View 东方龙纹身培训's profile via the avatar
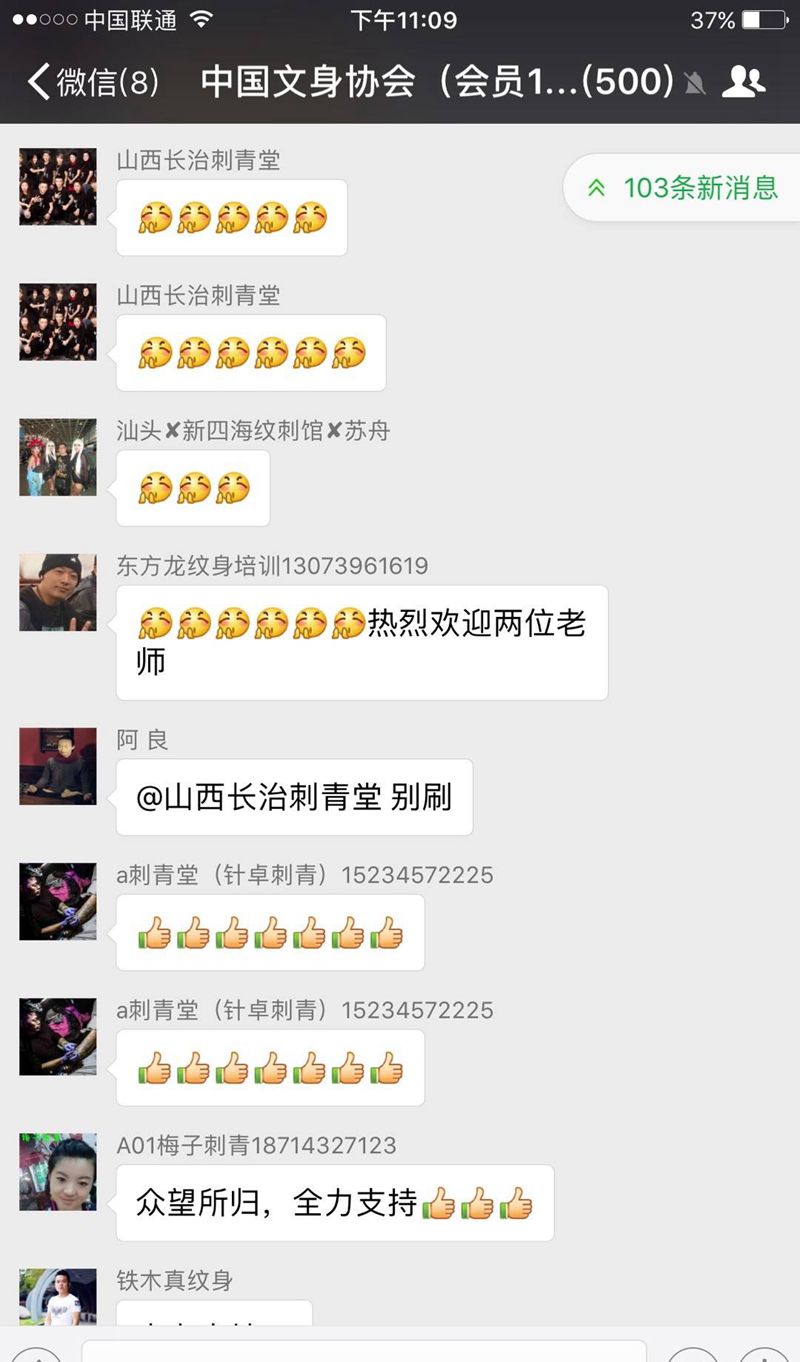The height and width of the screenshot is (1362, 800). click(x=58, y=592)
